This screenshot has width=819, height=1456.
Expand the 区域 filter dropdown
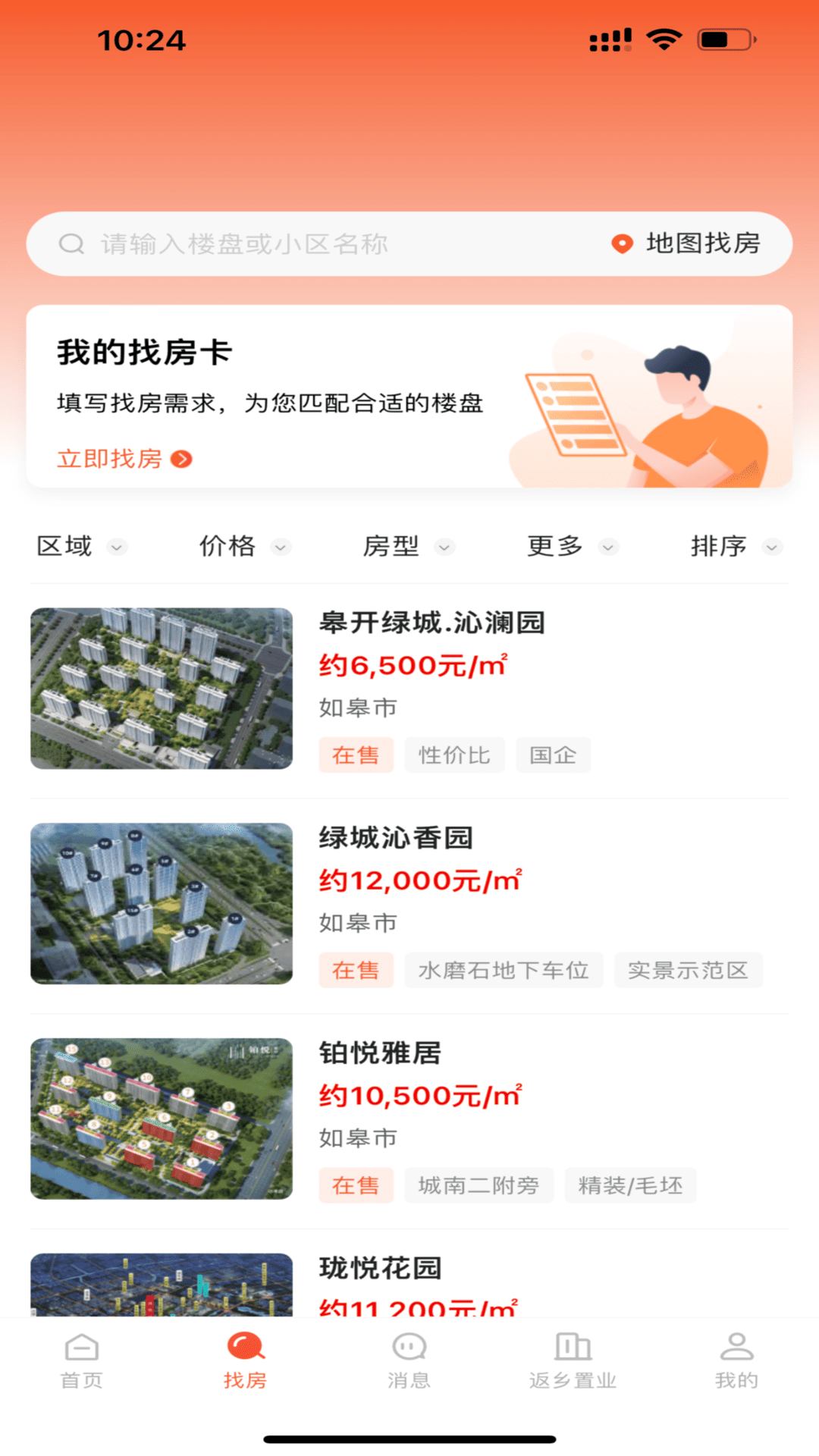pos(81,546)
